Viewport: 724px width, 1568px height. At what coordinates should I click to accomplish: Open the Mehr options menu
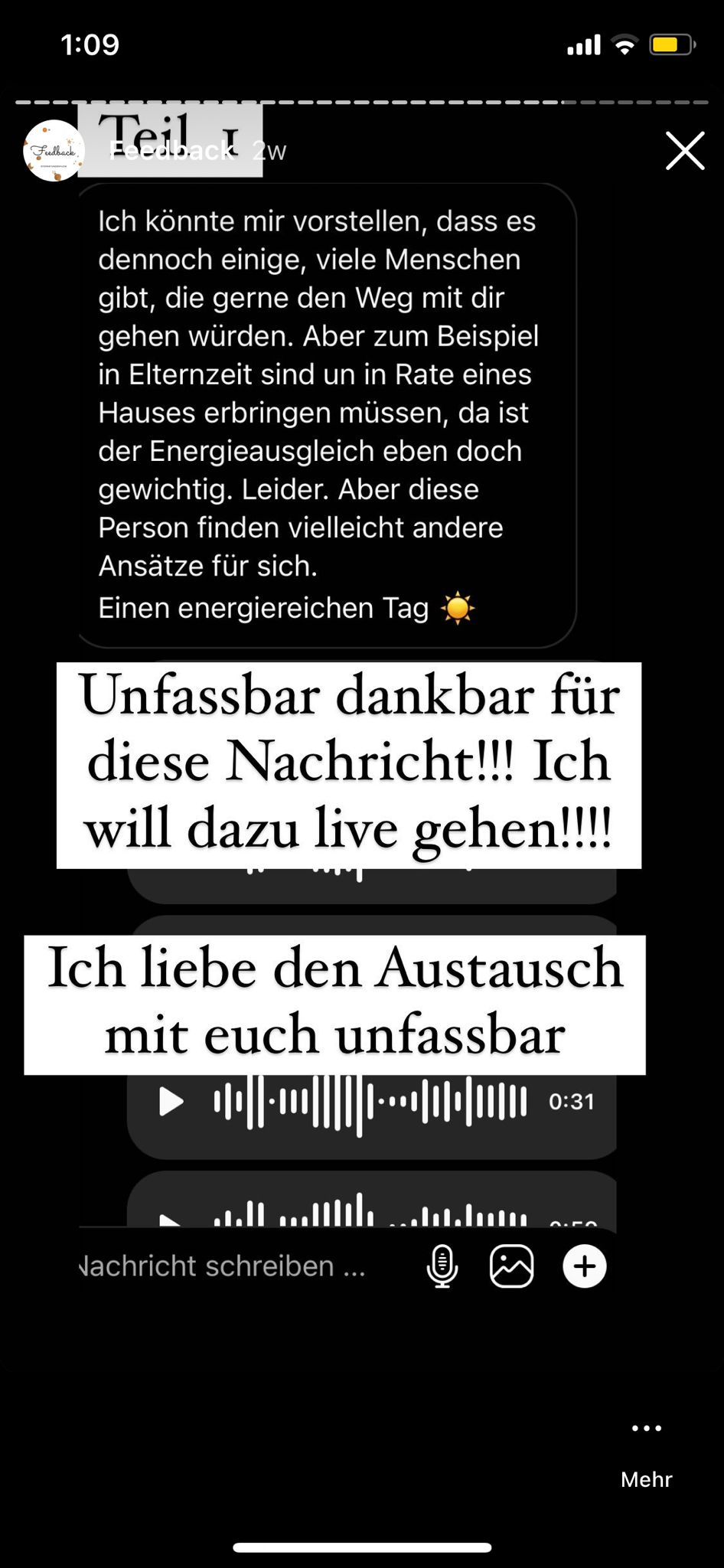pos(646,1448)
